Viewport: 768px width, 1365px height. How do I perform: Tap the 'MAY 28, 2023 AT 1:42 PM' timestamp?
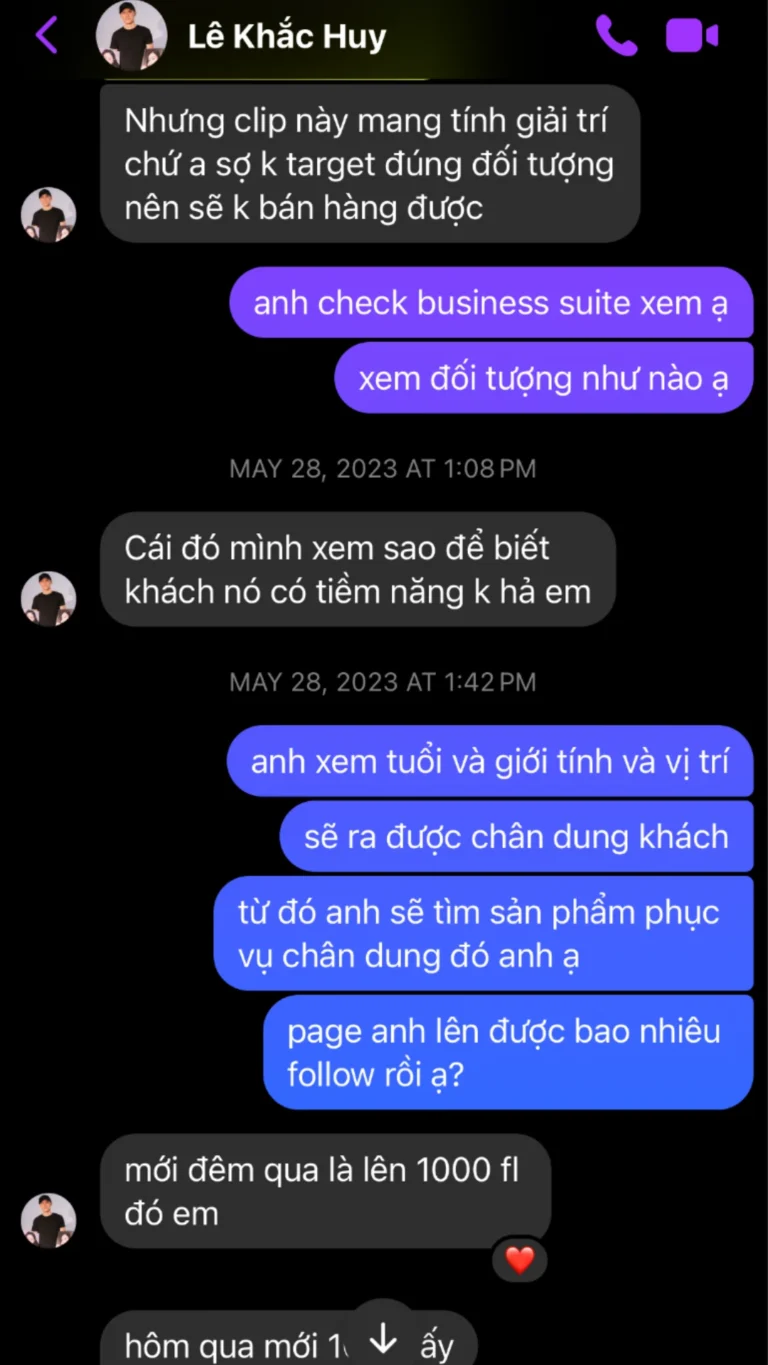383,681
